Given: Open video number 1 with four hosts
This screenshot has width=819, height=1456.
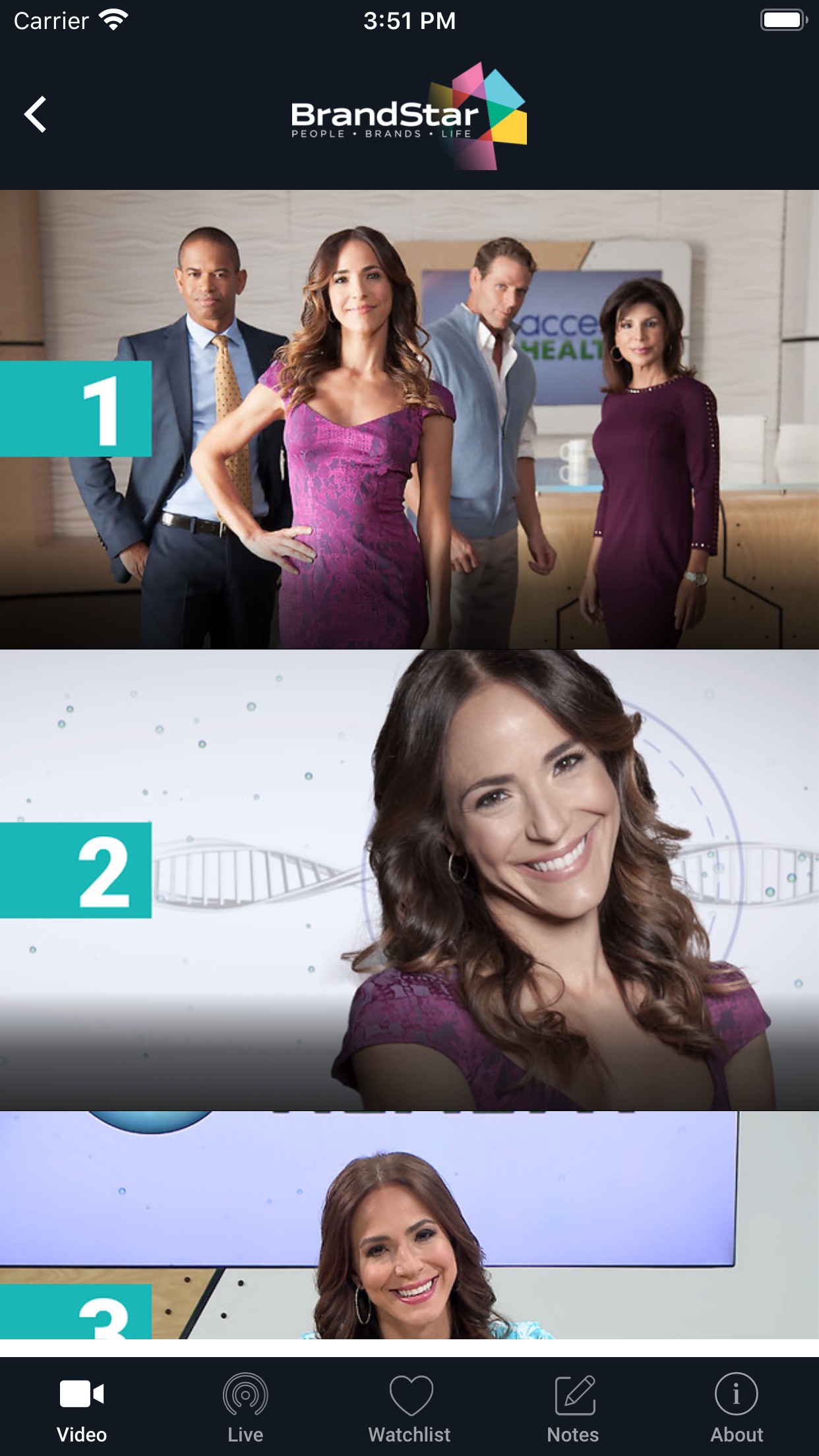Looking at the screenshot, I should pos(409,419).
